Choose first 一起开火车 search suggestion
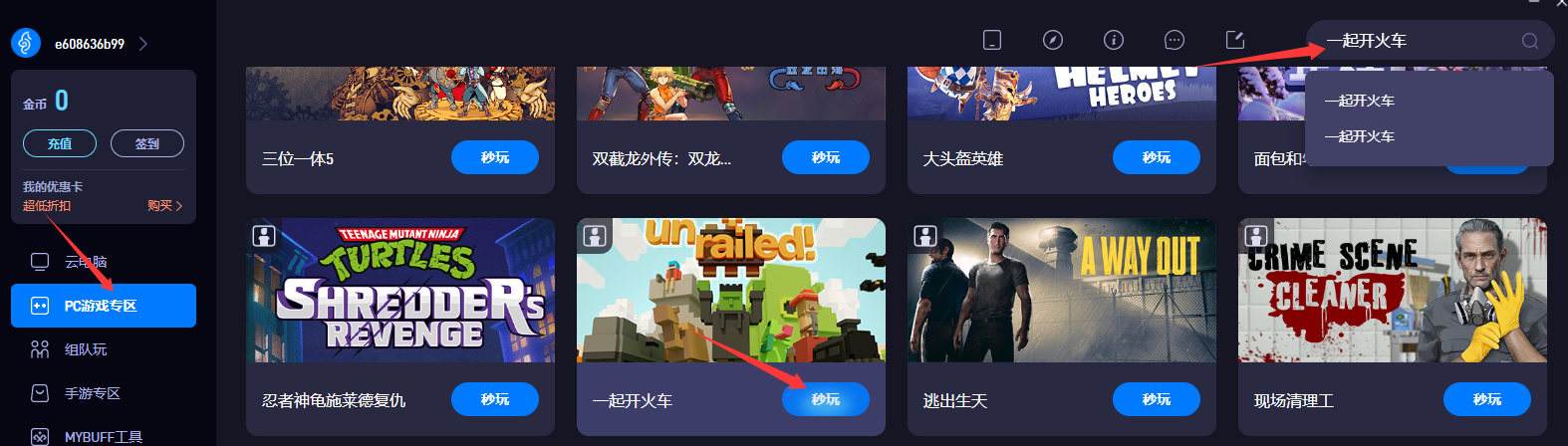This screenshot has width=1568, height=446. click(1360, 101)
